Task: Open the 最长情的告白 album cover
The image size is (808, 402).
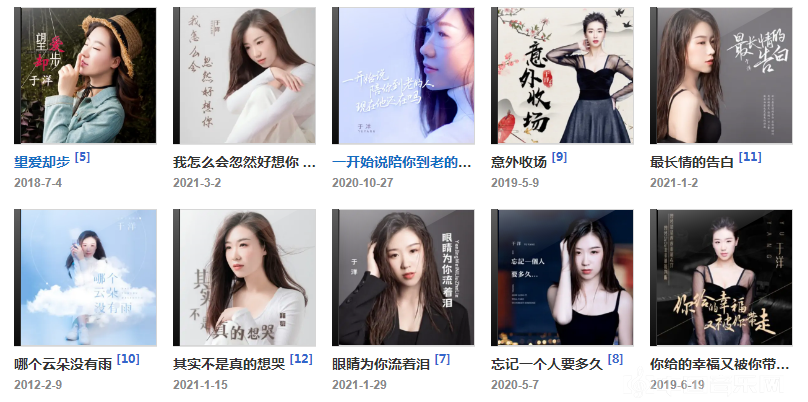Action: click(721, 76)
